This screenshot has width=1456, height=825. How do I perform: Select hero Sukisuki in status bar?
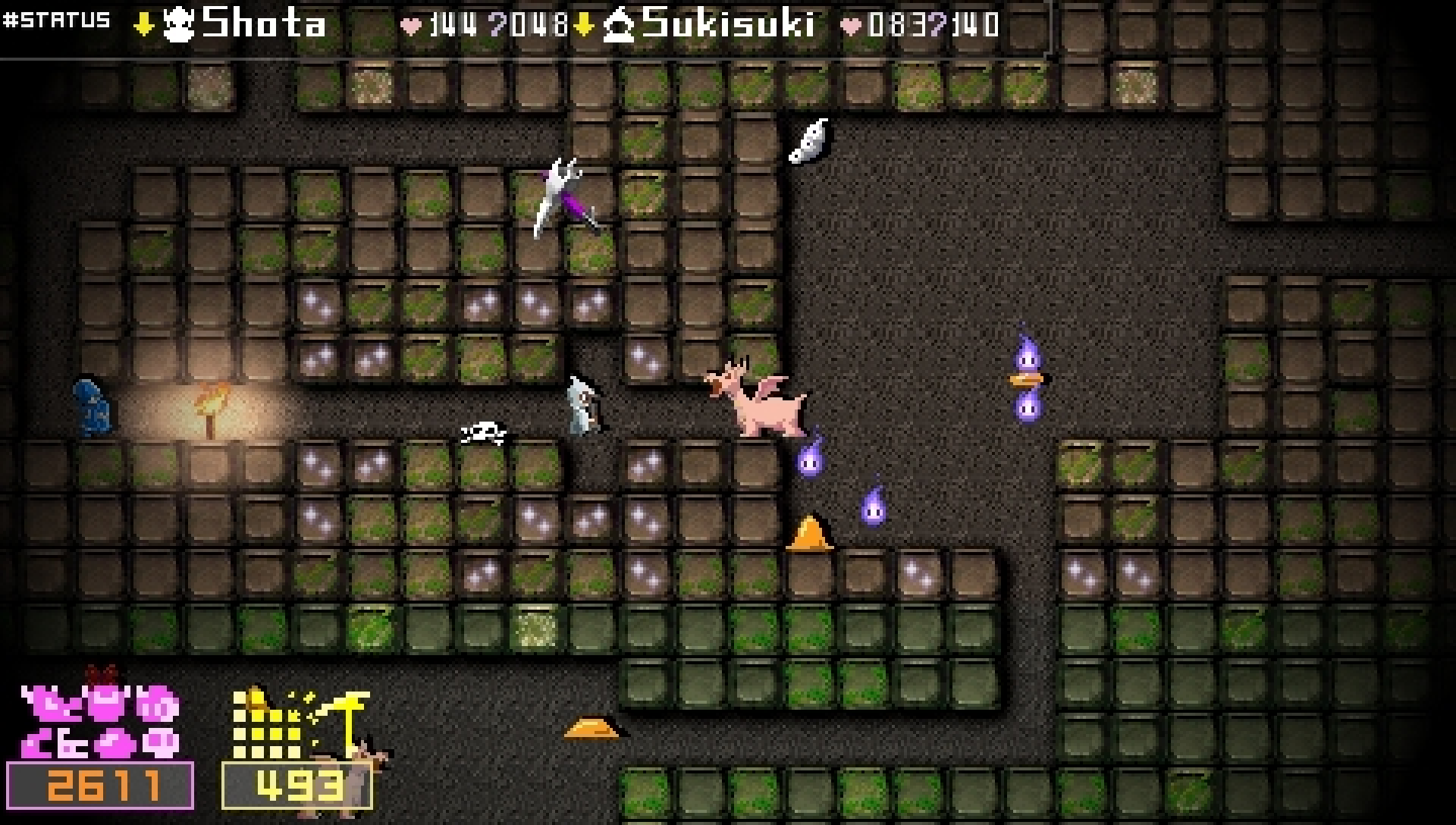click(x=726, y=24)
